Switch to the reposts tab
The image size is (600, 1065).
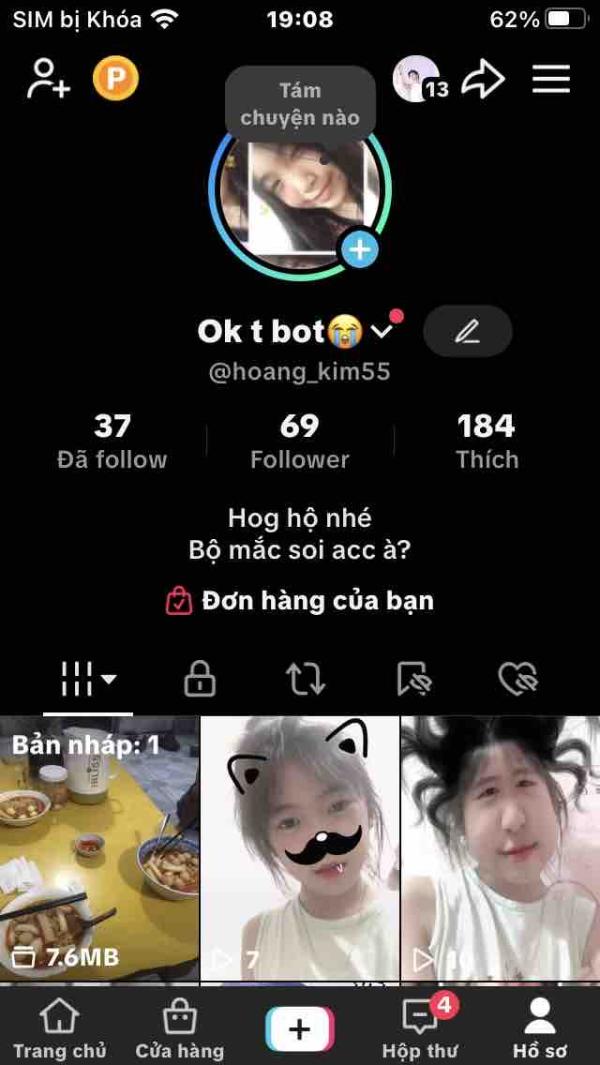305,680
